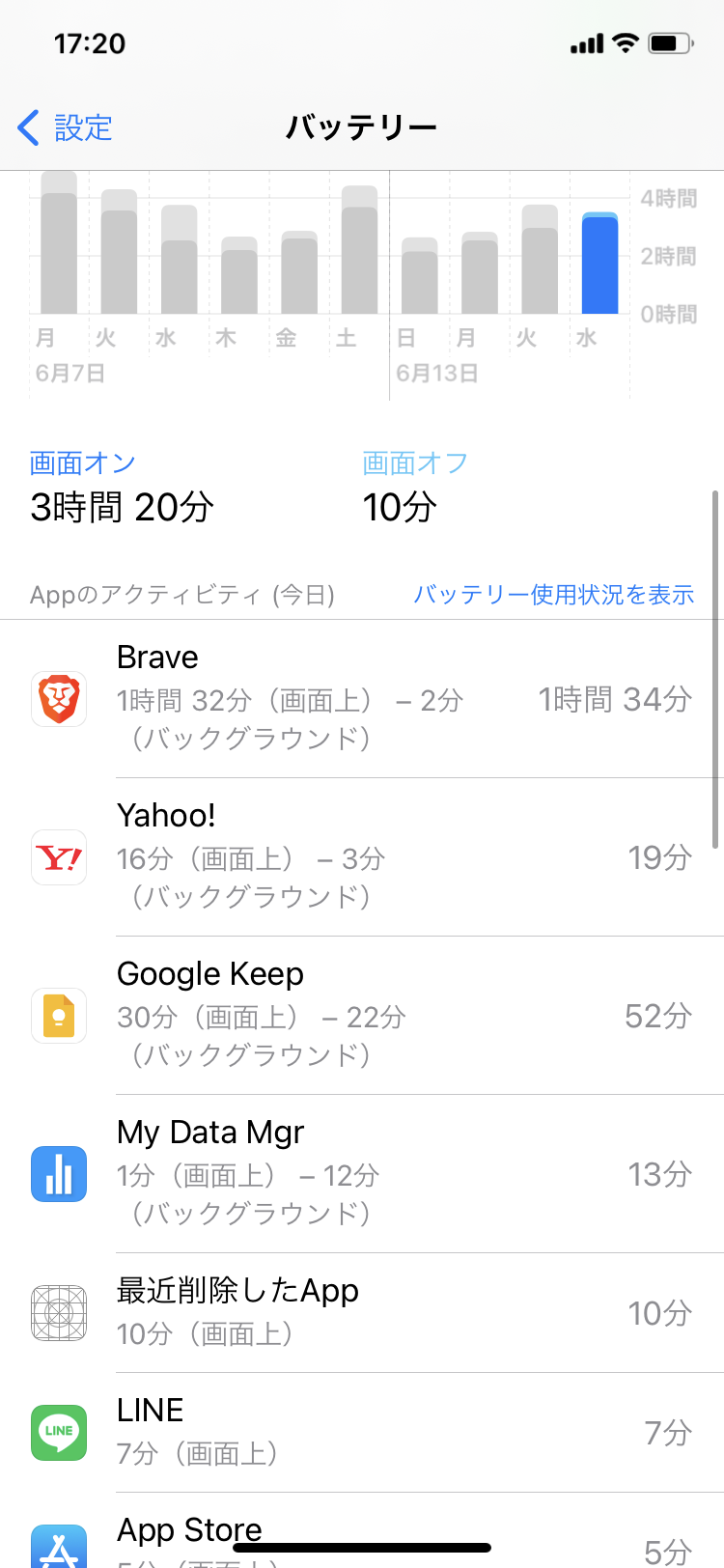The height and width of the screenshot is (1568, 724).
Task: Select the My Data Mgr row
Action: (x=362, y=1173)
